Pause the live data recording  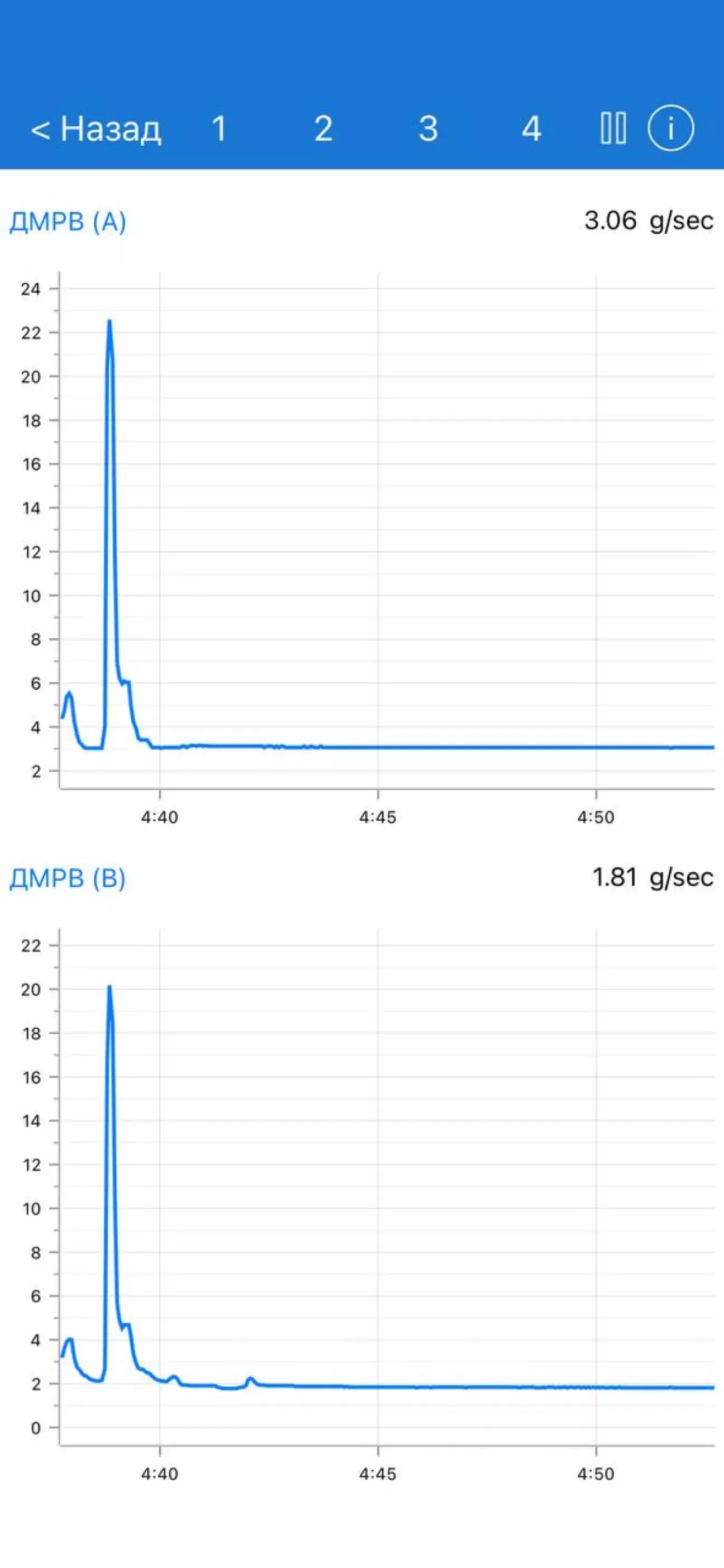(x=613, y=129)
